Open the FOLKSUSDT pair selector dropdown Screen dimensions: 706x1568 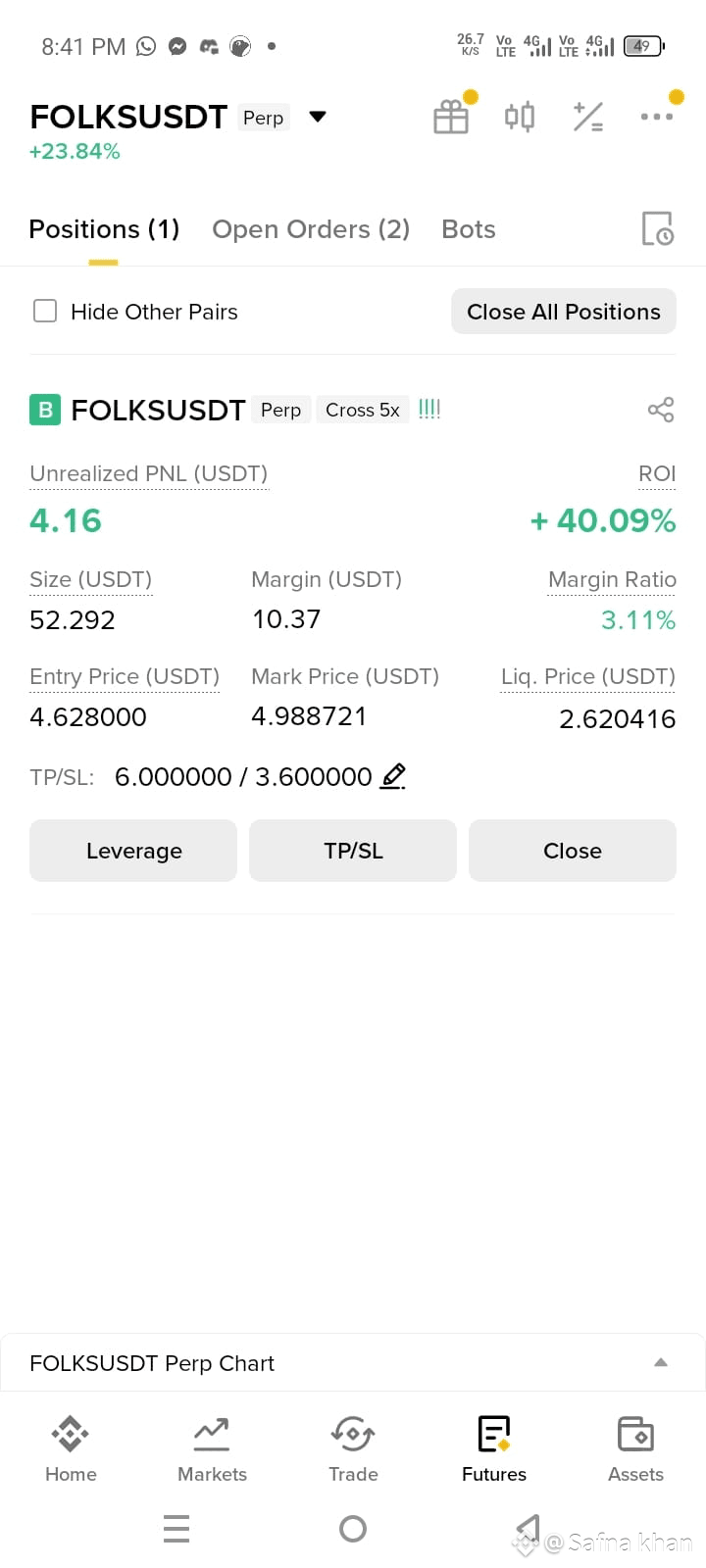[x=317, y=117]
